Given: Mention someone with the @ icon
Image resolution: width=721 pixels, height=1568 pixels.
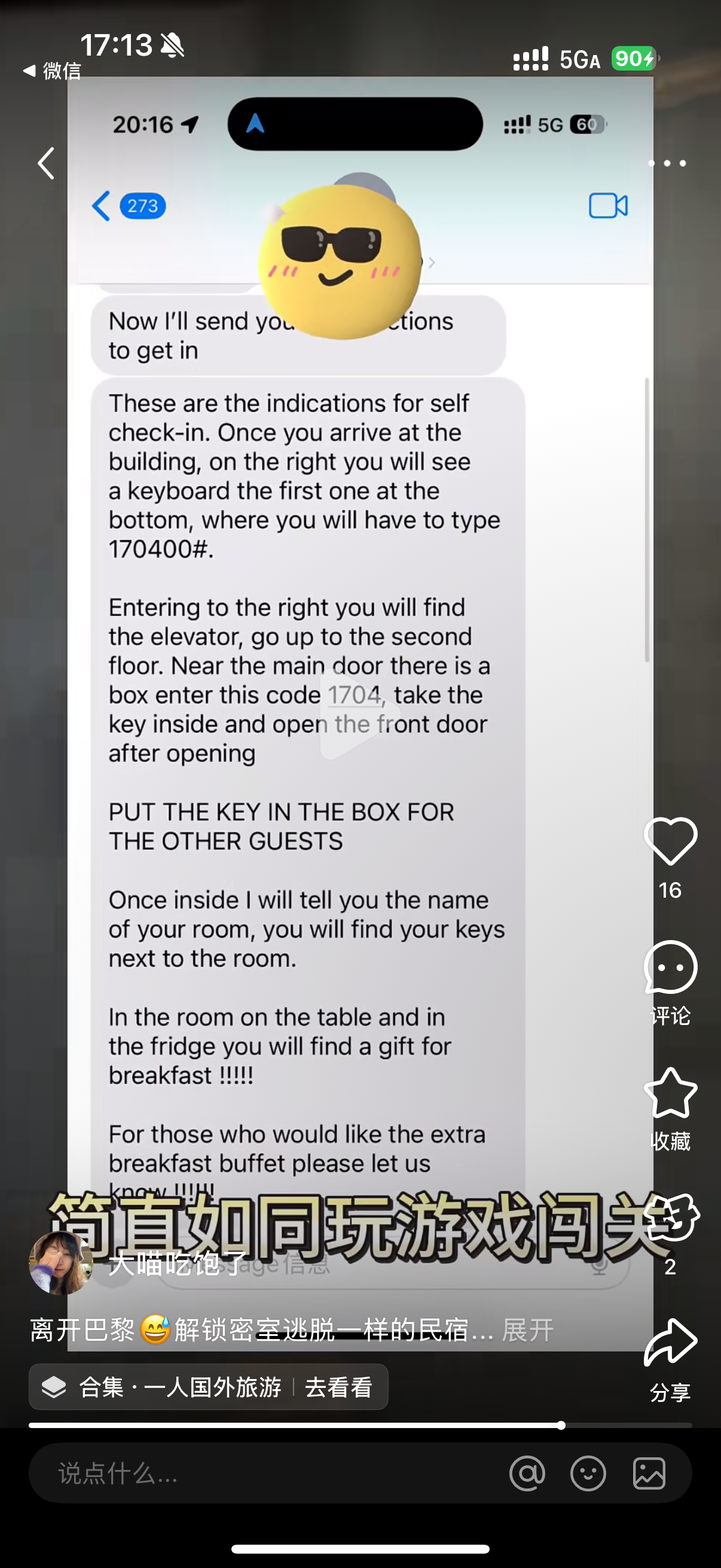Looking at the screenshot, I should coord(527,1473).
